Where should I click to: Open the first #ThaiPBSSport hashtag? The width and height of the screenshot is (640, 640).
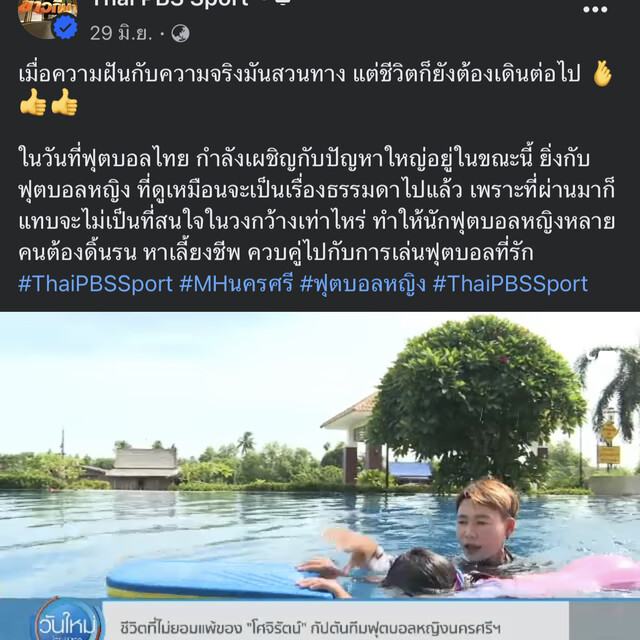pos(96,284)
